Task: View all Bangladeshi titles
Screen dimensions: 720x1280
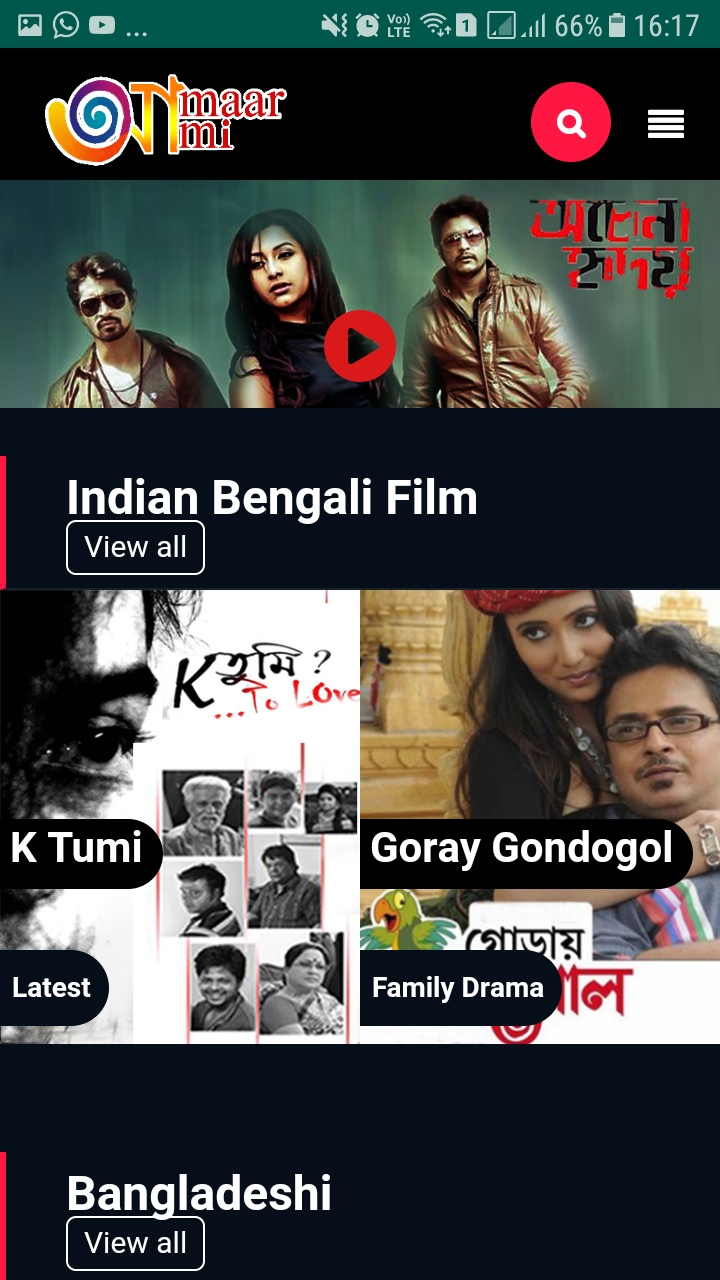Action: click(x=135, y=1243)
